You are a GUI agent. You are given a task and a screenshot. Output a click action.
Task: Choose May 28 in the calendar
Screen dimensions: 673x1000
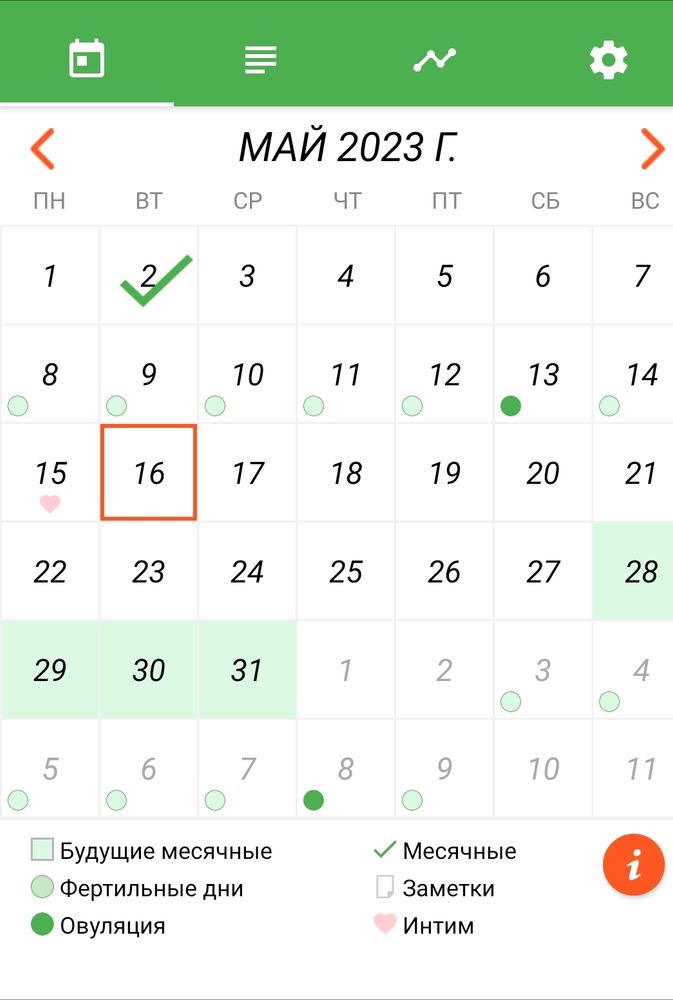[x=640, y=572]
